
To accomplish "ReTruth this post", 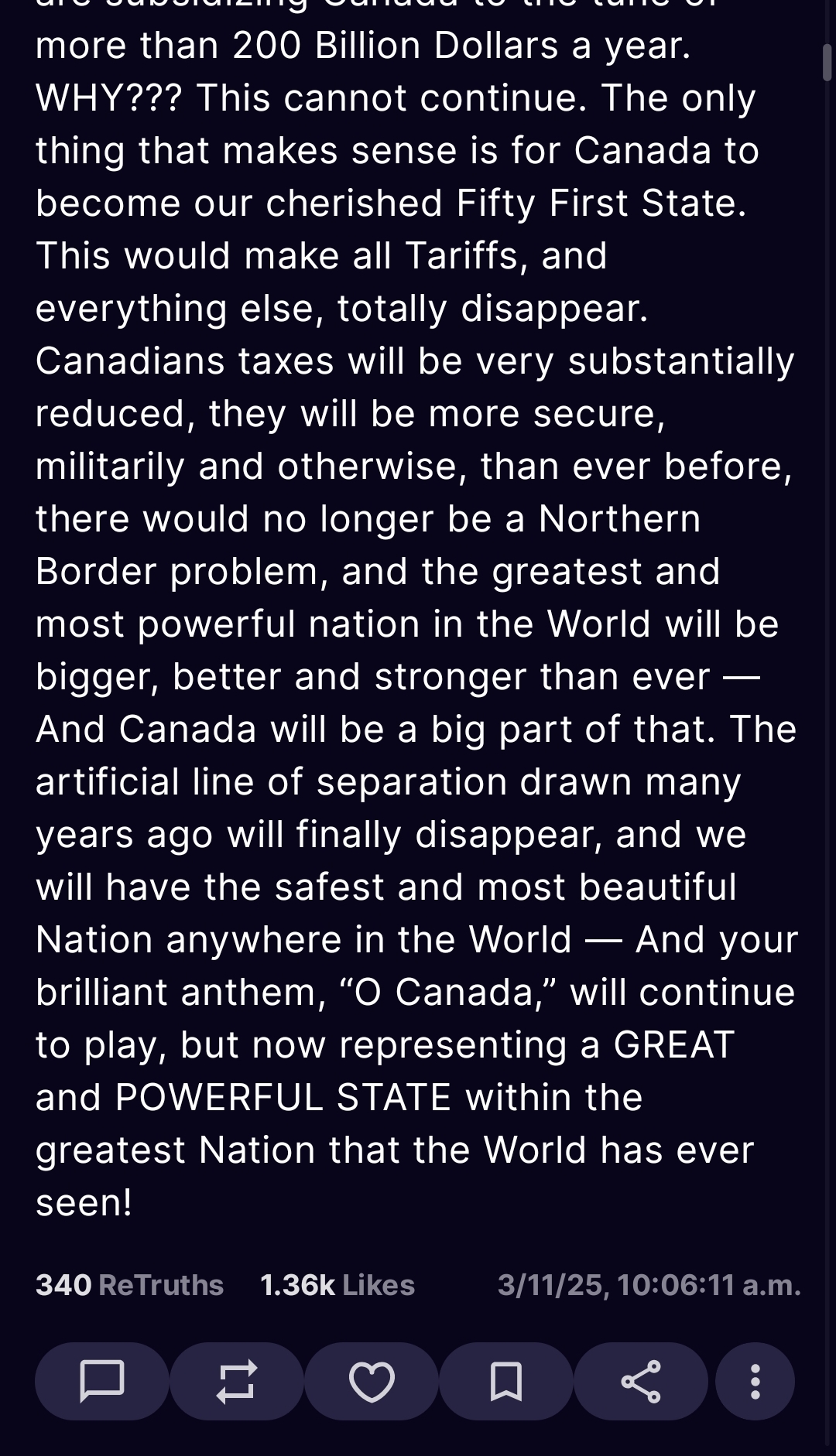I will pyautogui.click(x=237, y=1381).
